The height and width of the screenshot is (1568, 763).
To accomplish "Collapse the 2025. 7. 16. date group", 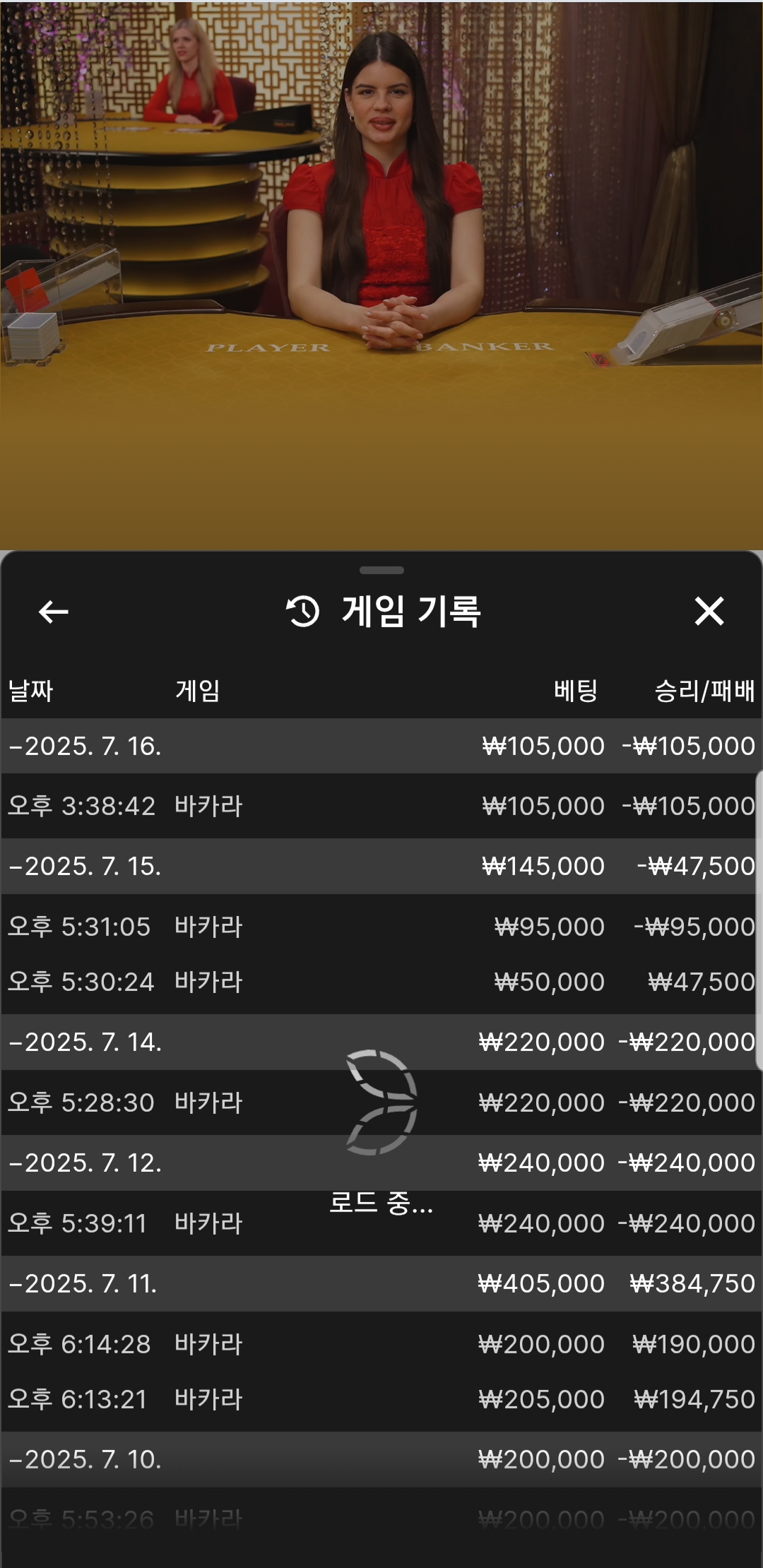I will tap(381, 746).
